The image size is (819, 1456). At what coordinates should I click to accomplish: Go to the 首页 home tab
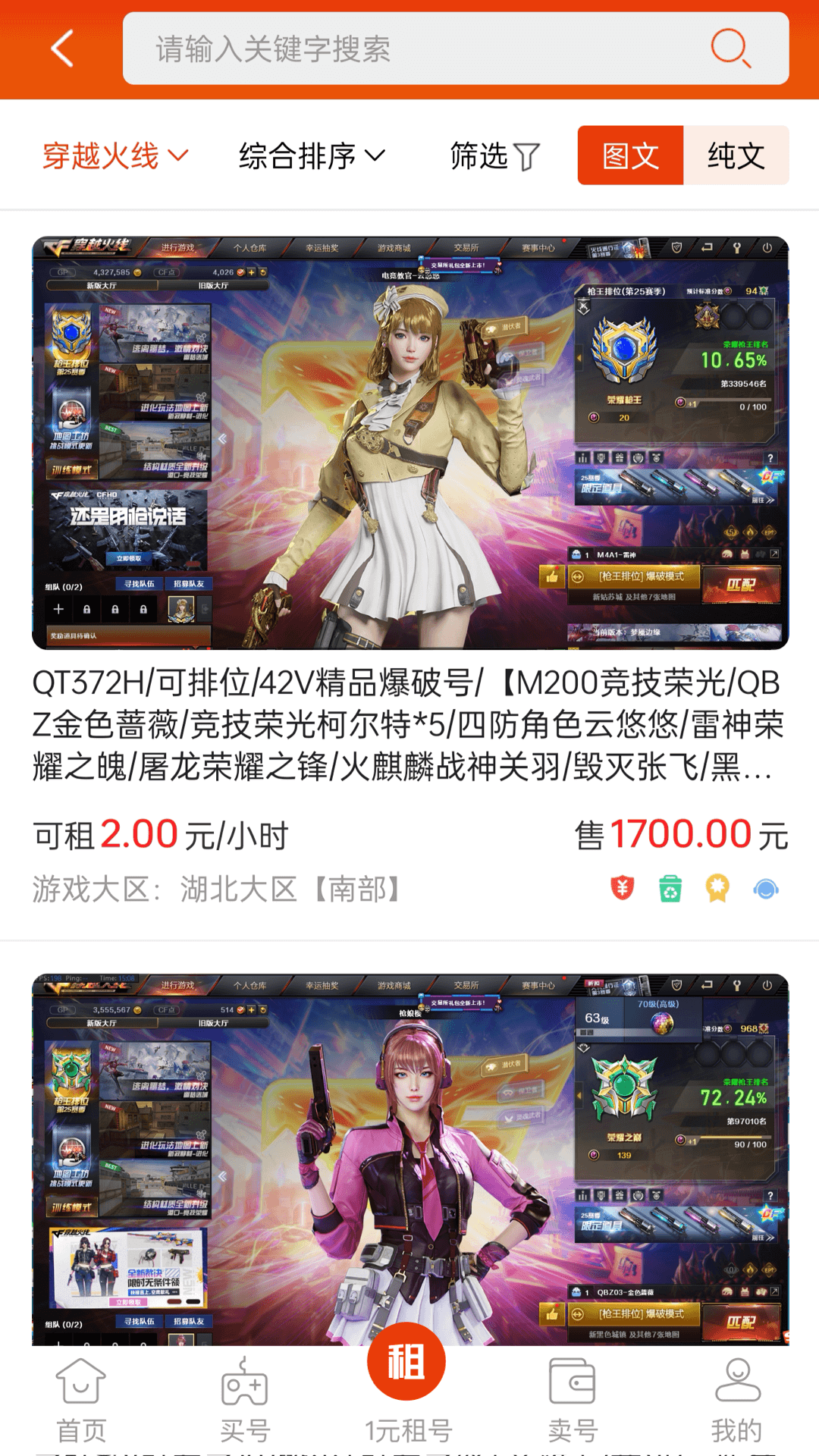click(81, 1401)
